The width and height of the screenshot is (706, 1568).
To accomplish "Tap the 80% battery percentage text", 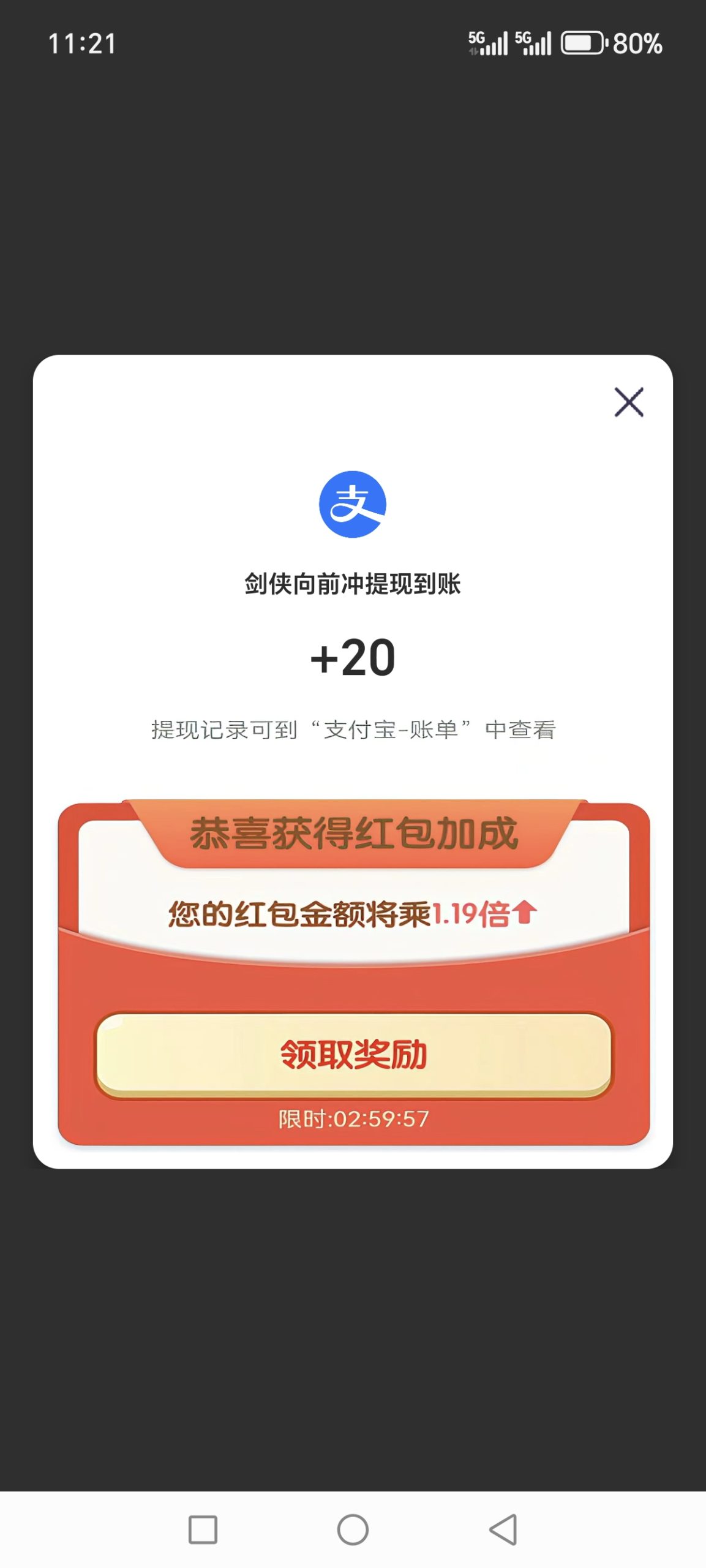I will click(x=637, y=44).
